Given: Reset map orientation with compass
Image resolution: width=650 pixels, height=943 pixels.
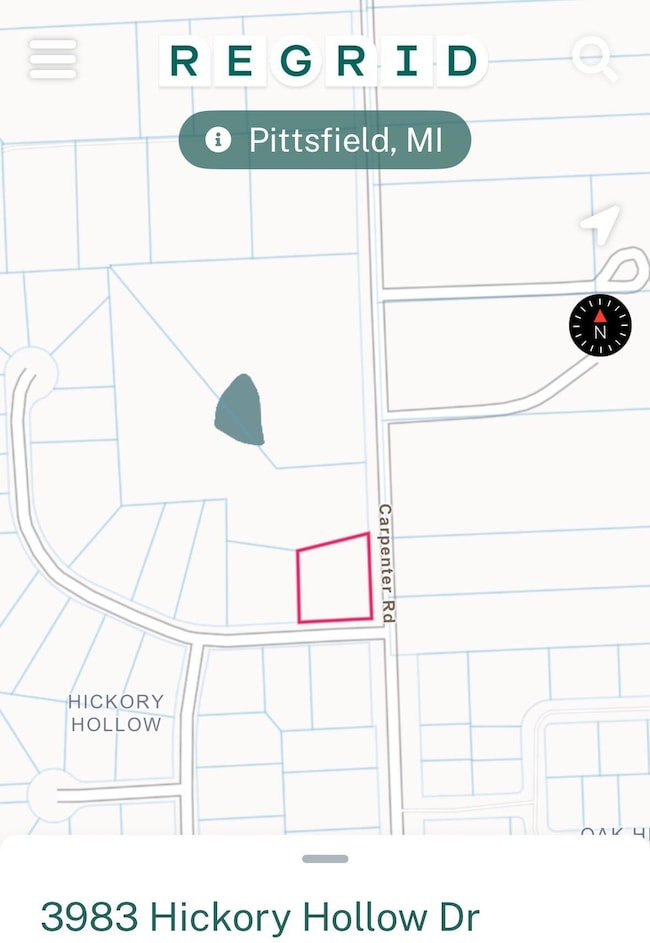Looking at the screenshot, I should [x=600, y=325].
